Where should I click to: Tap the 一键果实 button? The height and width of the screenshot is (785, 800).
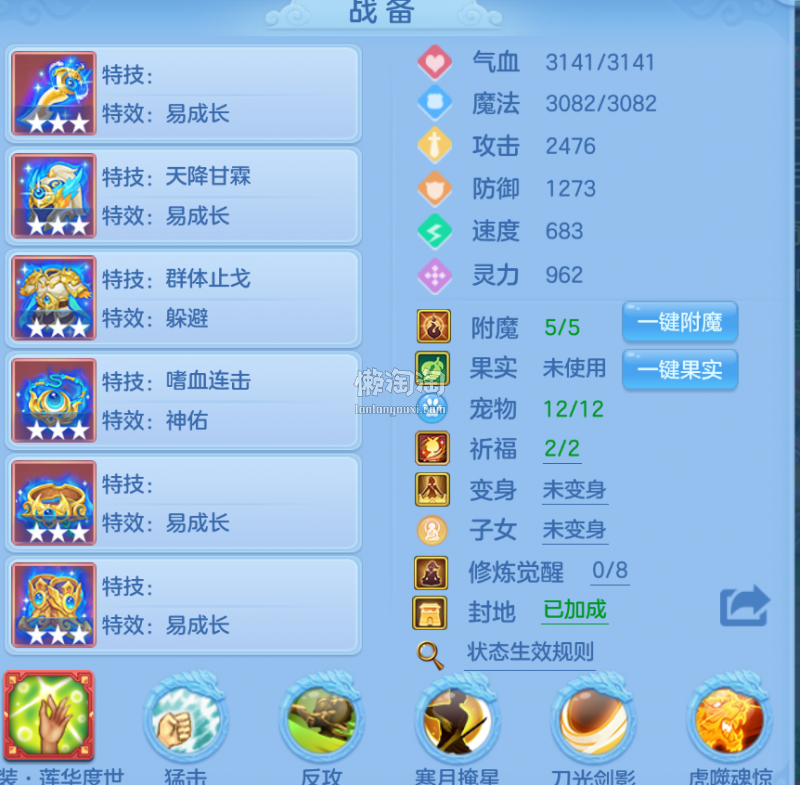tap(680, 369)
